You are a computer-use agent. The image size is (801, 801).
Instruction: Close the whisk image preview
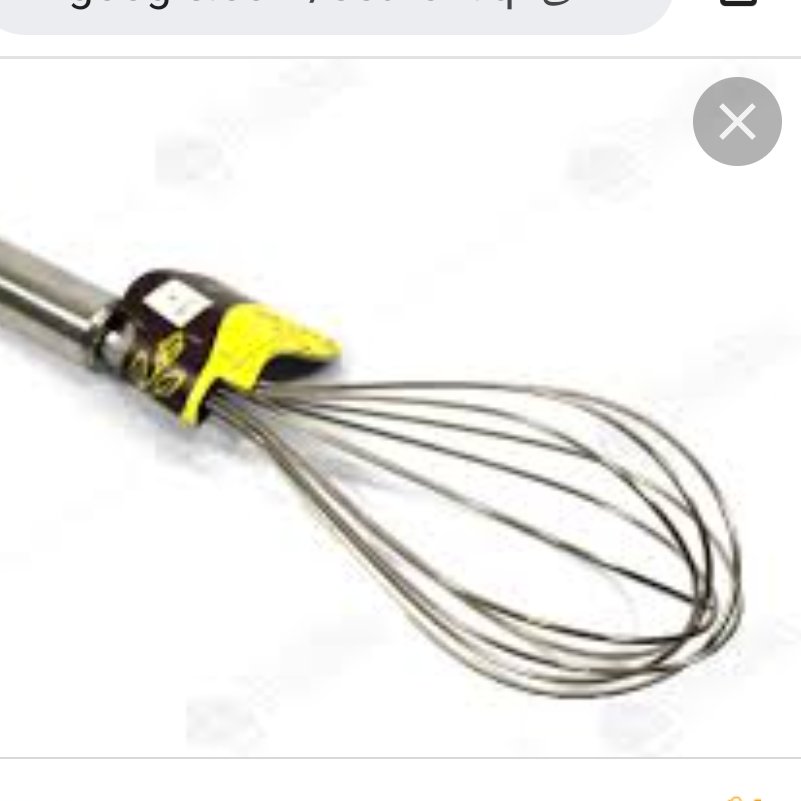point(737,122)
